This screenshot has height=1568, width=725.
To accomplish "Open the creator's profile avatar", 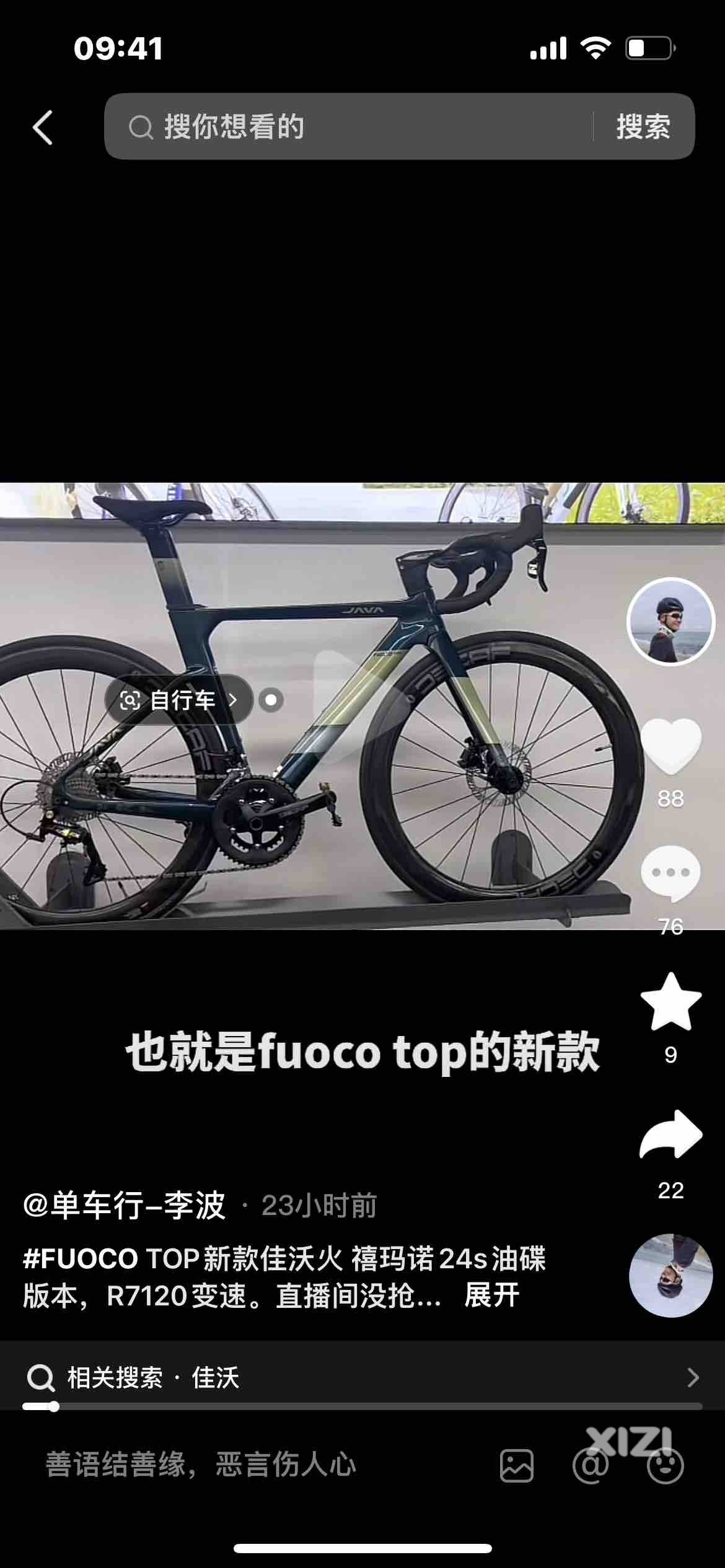I will (x=671, y=621).
